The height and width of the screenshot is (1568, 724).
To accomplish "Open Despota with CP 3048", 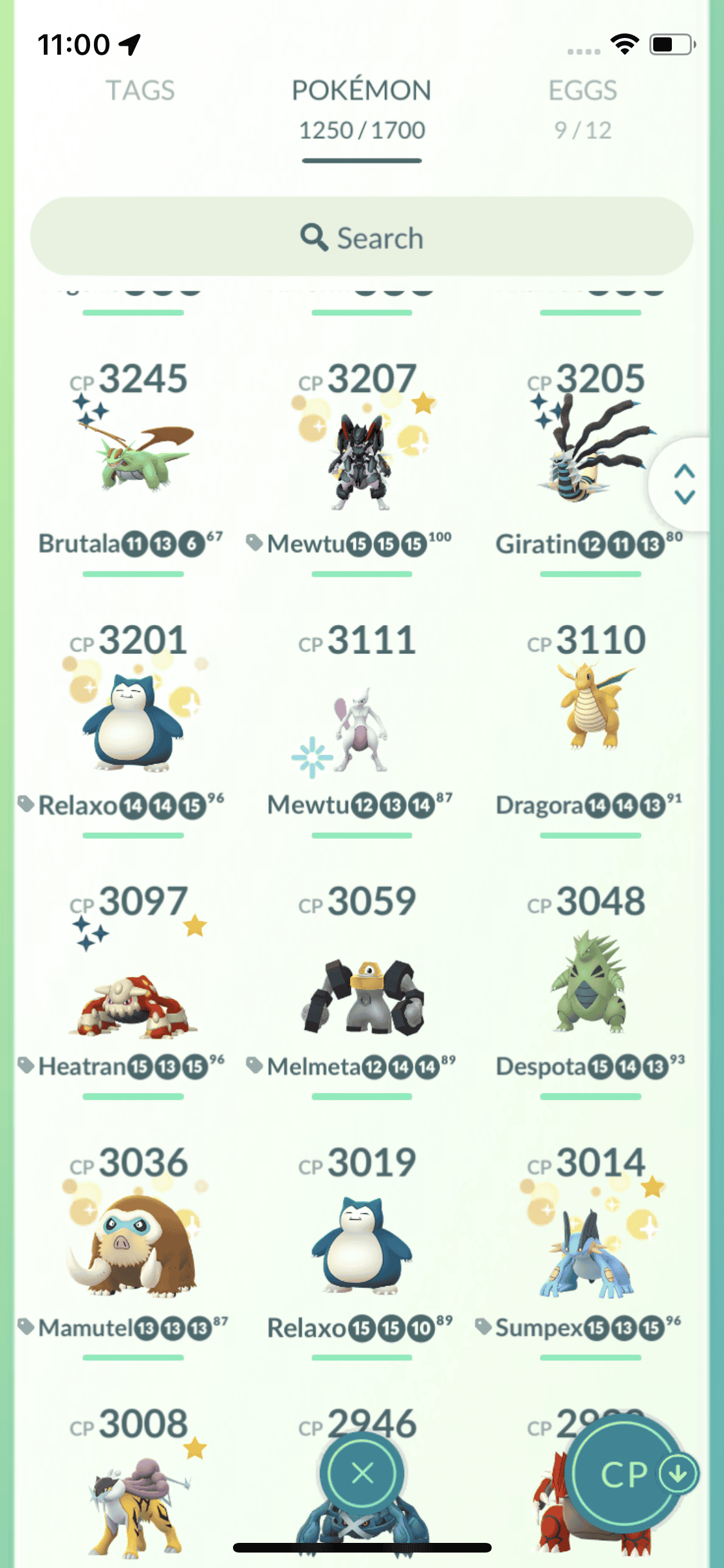I will pyautogui.click(x=589, y=985).
